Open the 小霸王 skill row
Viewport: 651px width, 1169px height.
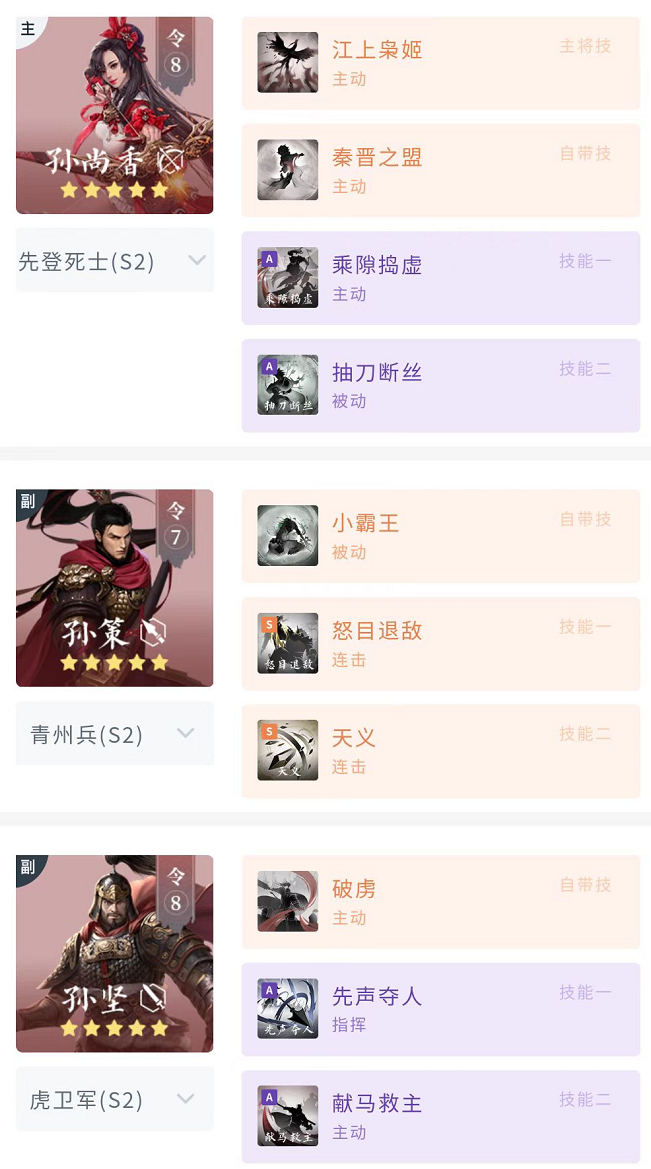click(440, 536)
